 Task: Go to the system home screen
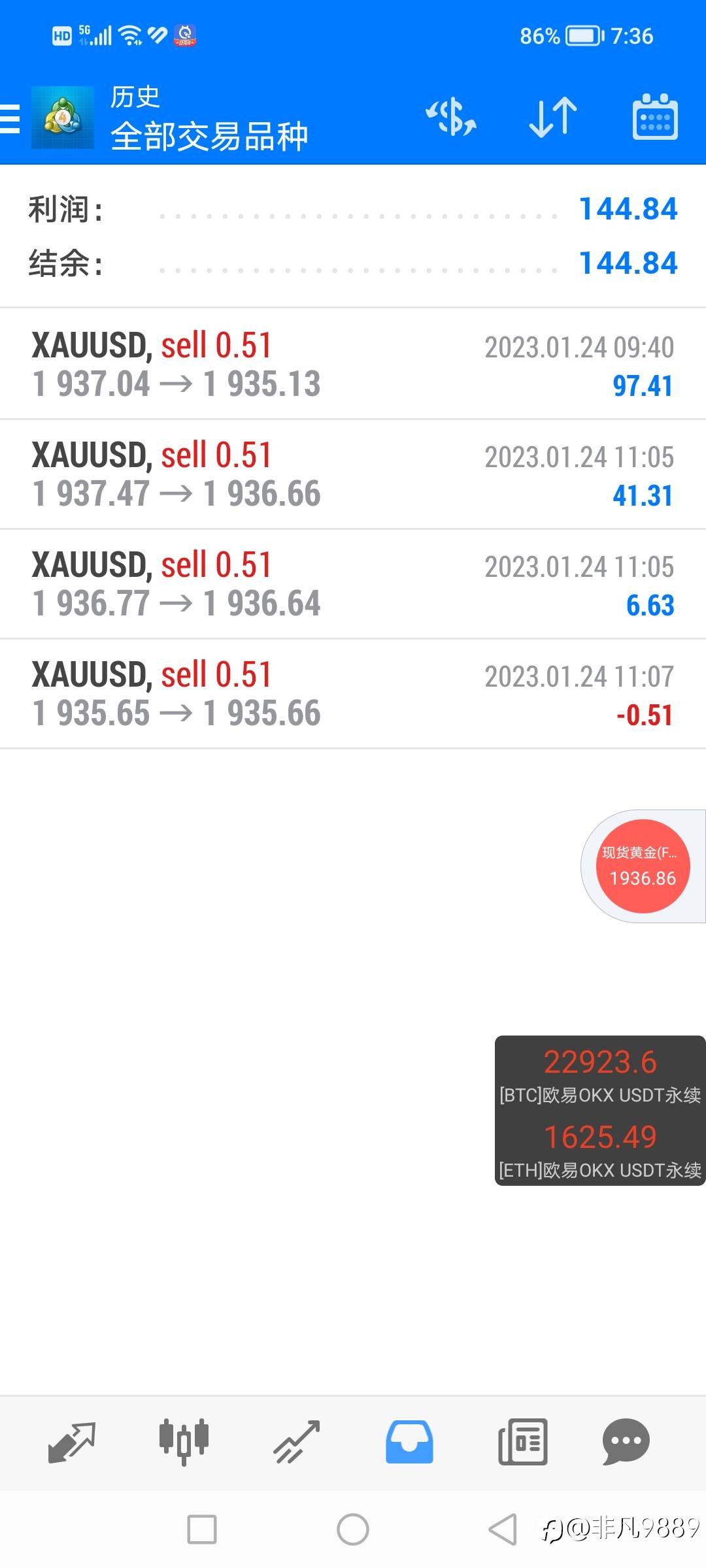click(x=353, y=1529)
